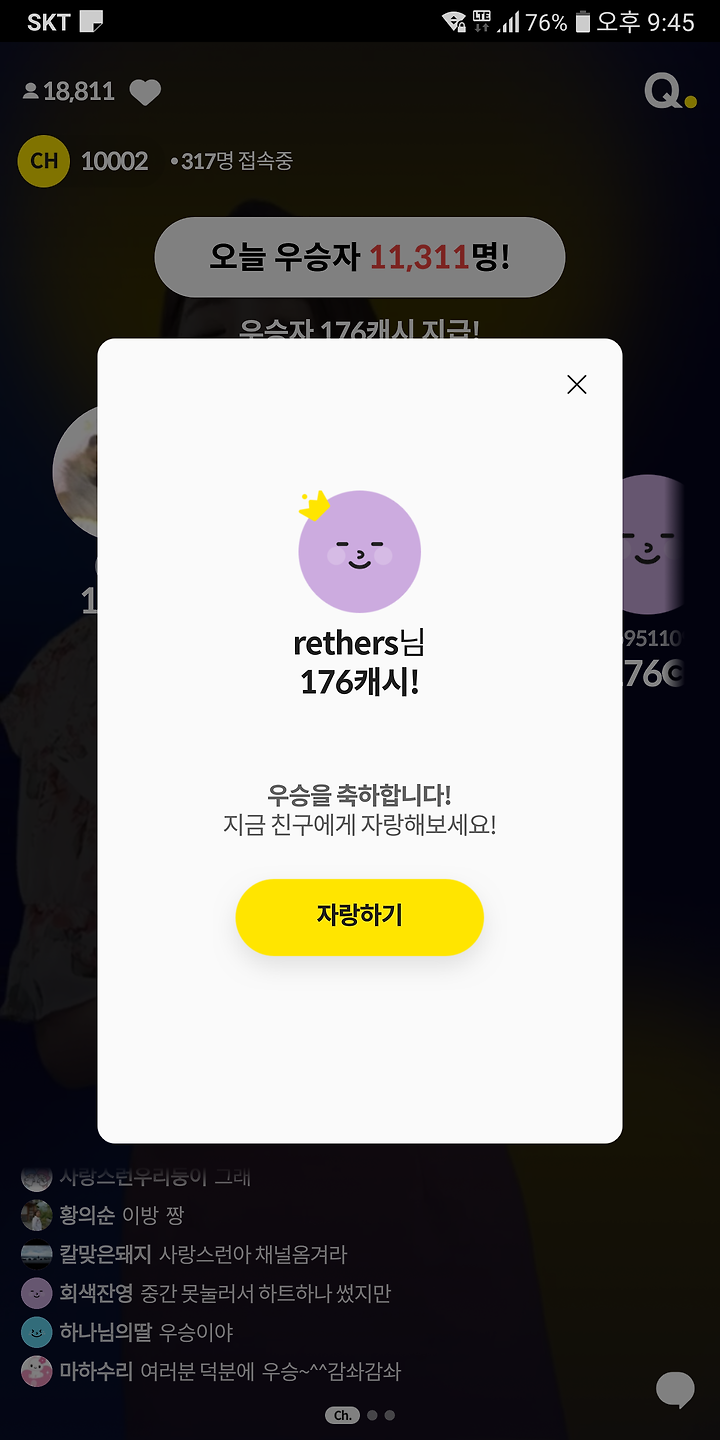Open channel 10002 CH badge
720x1440 pixels.
44,161
